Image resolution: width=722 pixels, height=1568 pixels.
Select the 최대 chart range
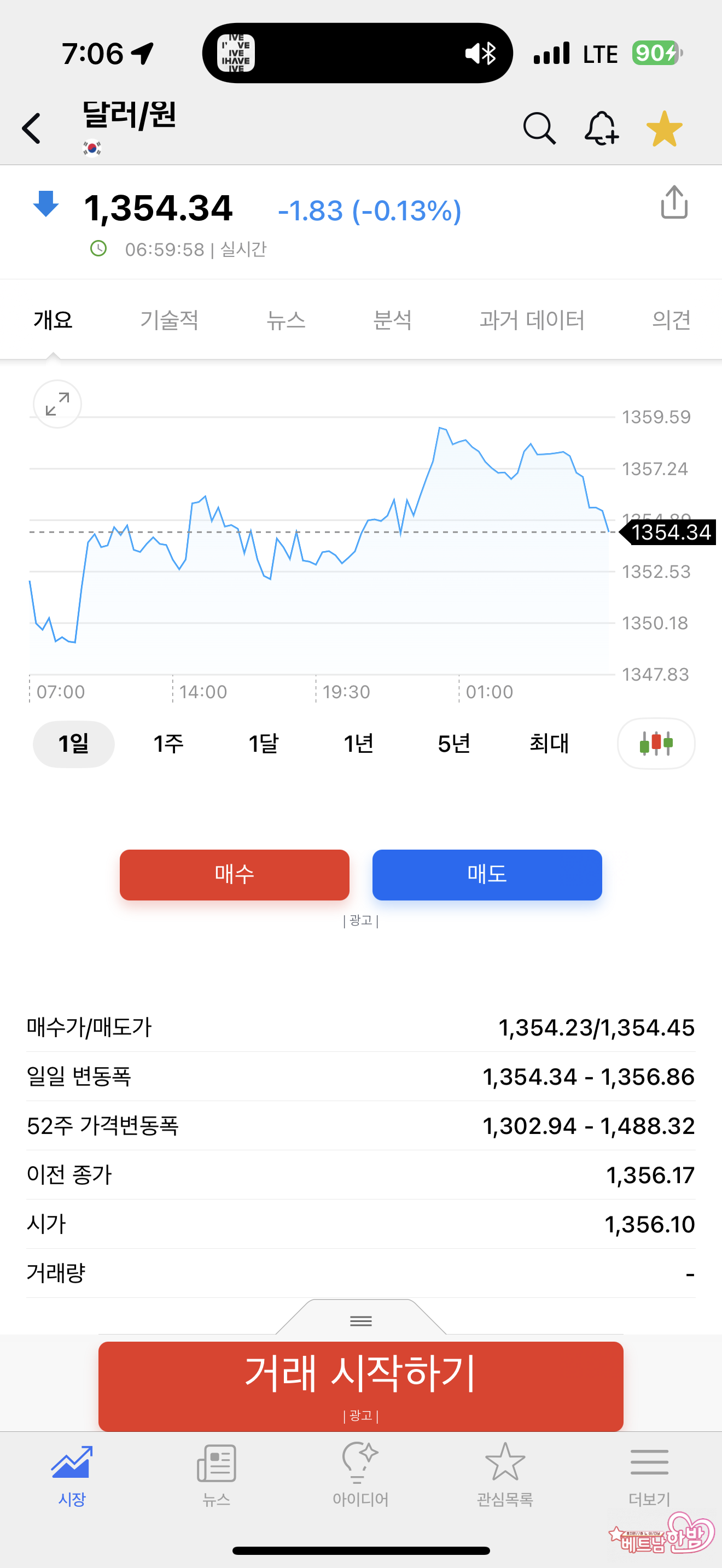(549, 743)
